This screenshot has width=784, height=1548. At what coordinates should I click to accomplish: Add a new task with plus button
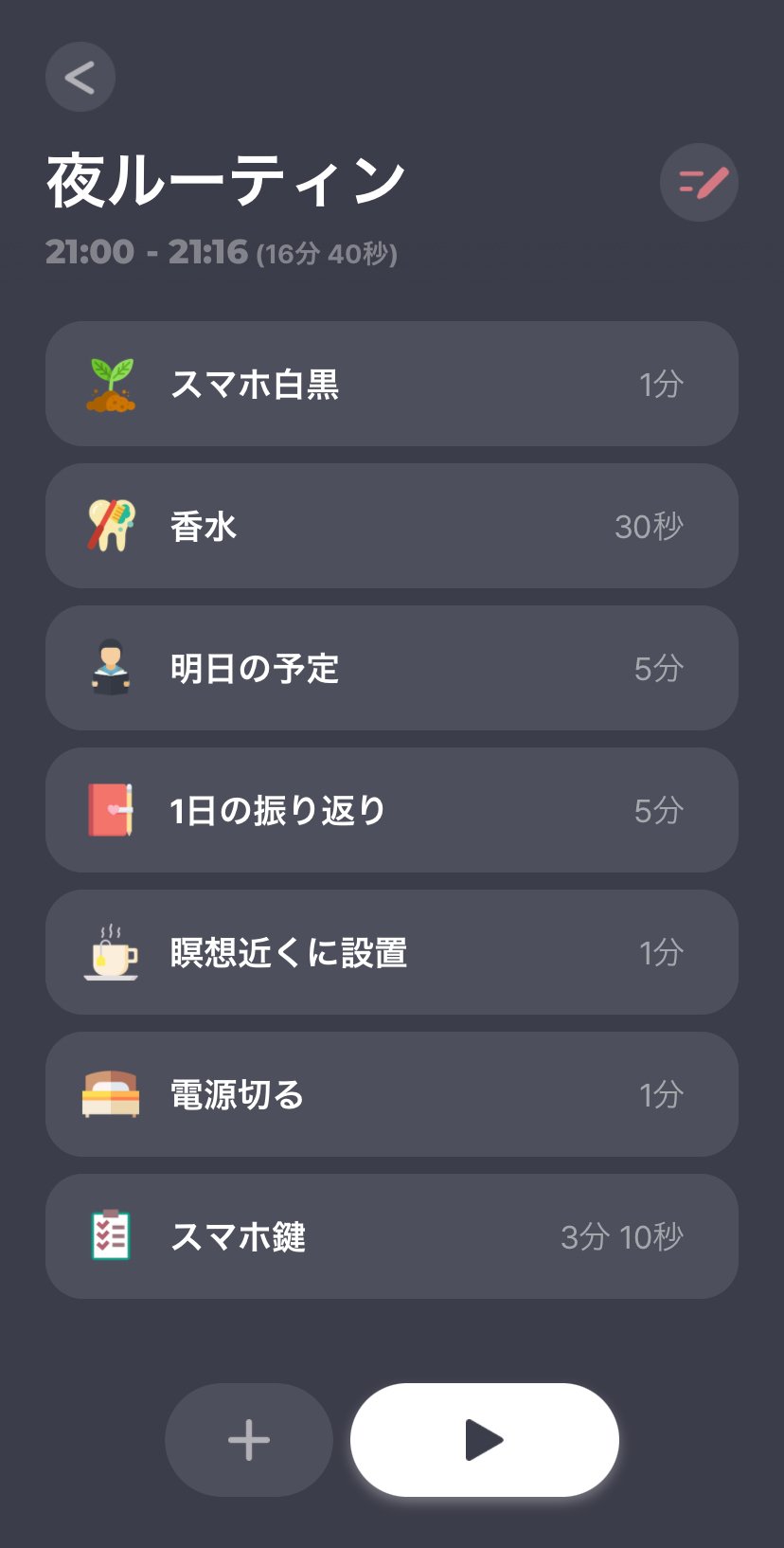pyautogui.click(x=249, y=1440)
